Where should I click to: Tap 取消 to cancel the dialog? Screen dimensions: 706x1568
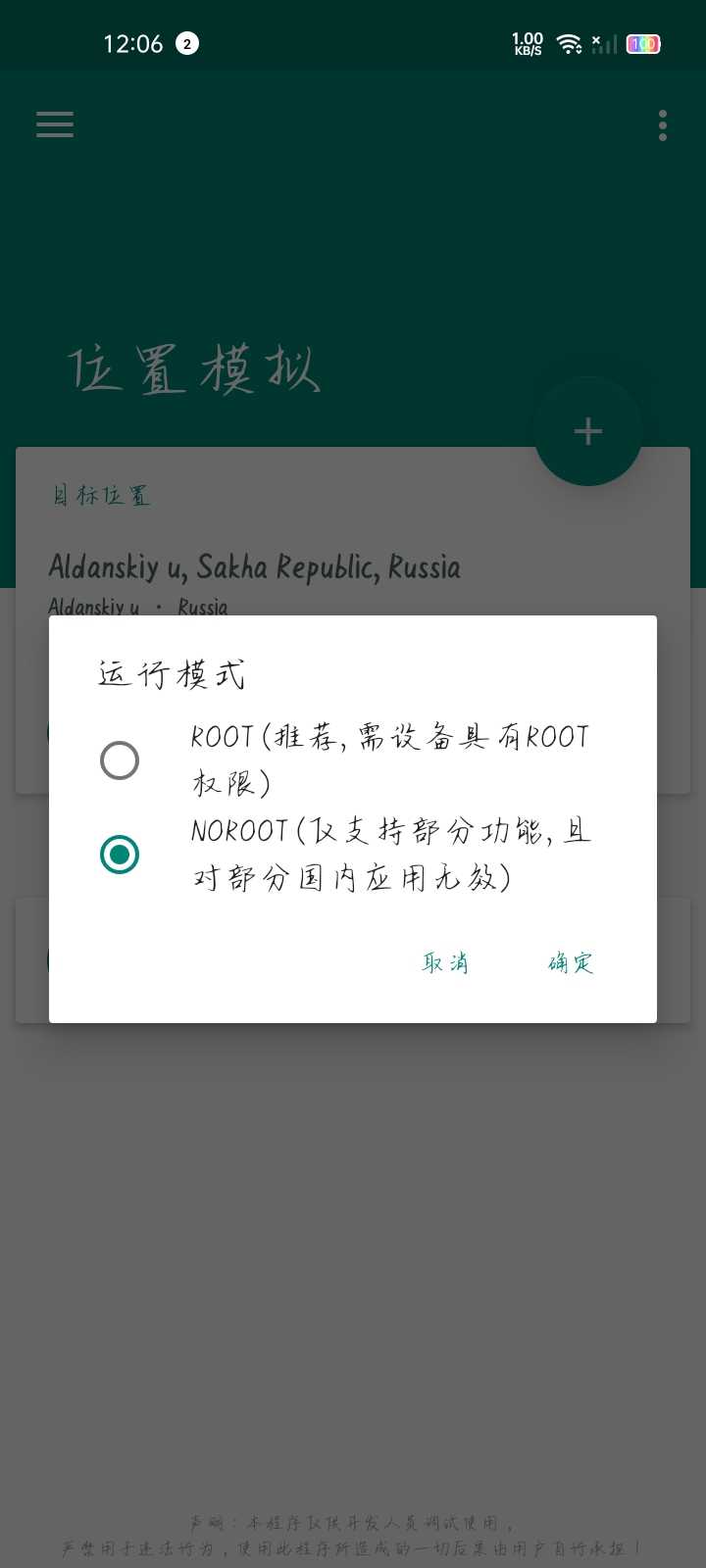tap(445, 962)
